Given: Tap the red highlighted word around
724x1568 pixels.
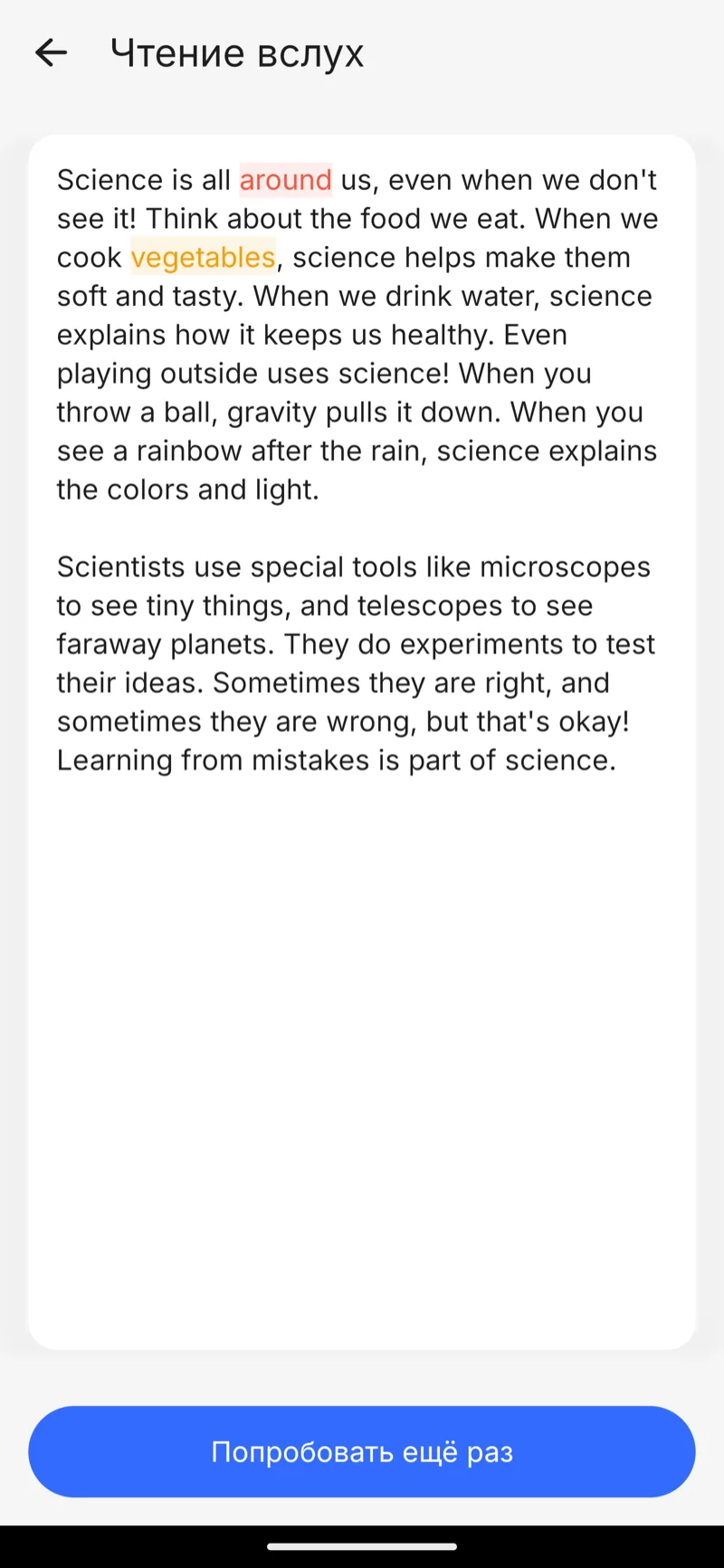Looking at the screenshot, I should coord(285,180).
